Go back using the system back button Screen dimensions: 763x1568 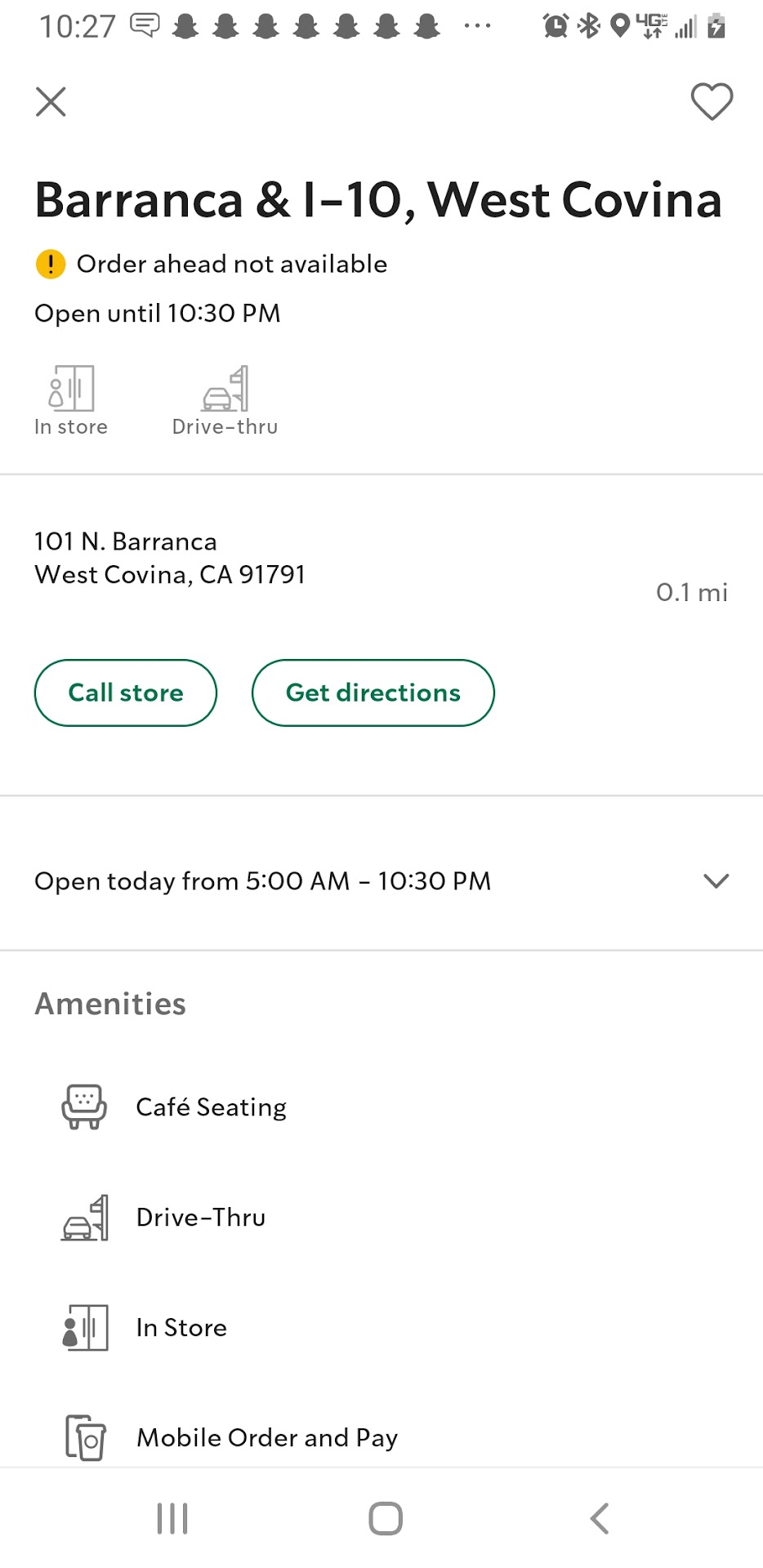point(599,1518)
